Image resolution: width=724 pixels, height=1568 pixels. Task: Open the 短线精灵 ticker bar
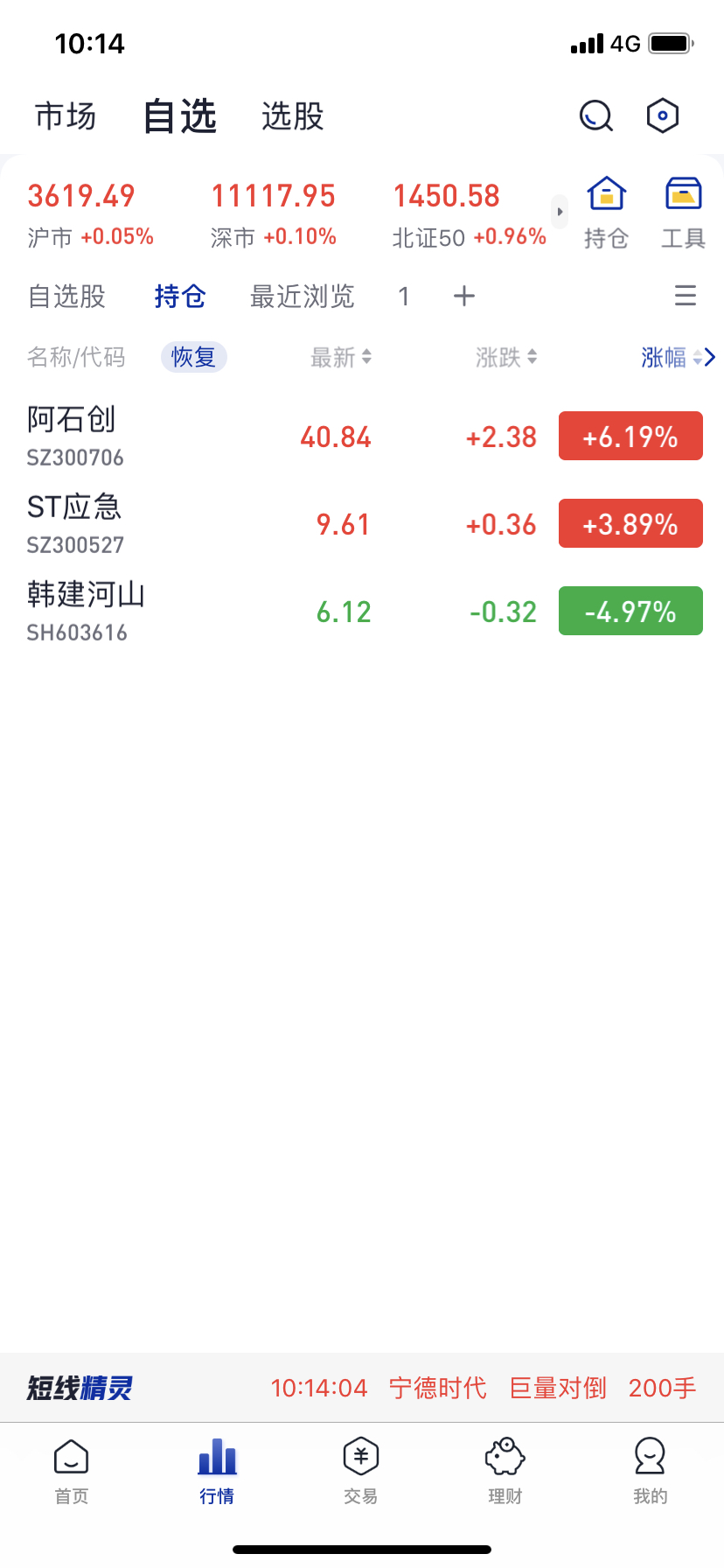tap(362, 1388)
